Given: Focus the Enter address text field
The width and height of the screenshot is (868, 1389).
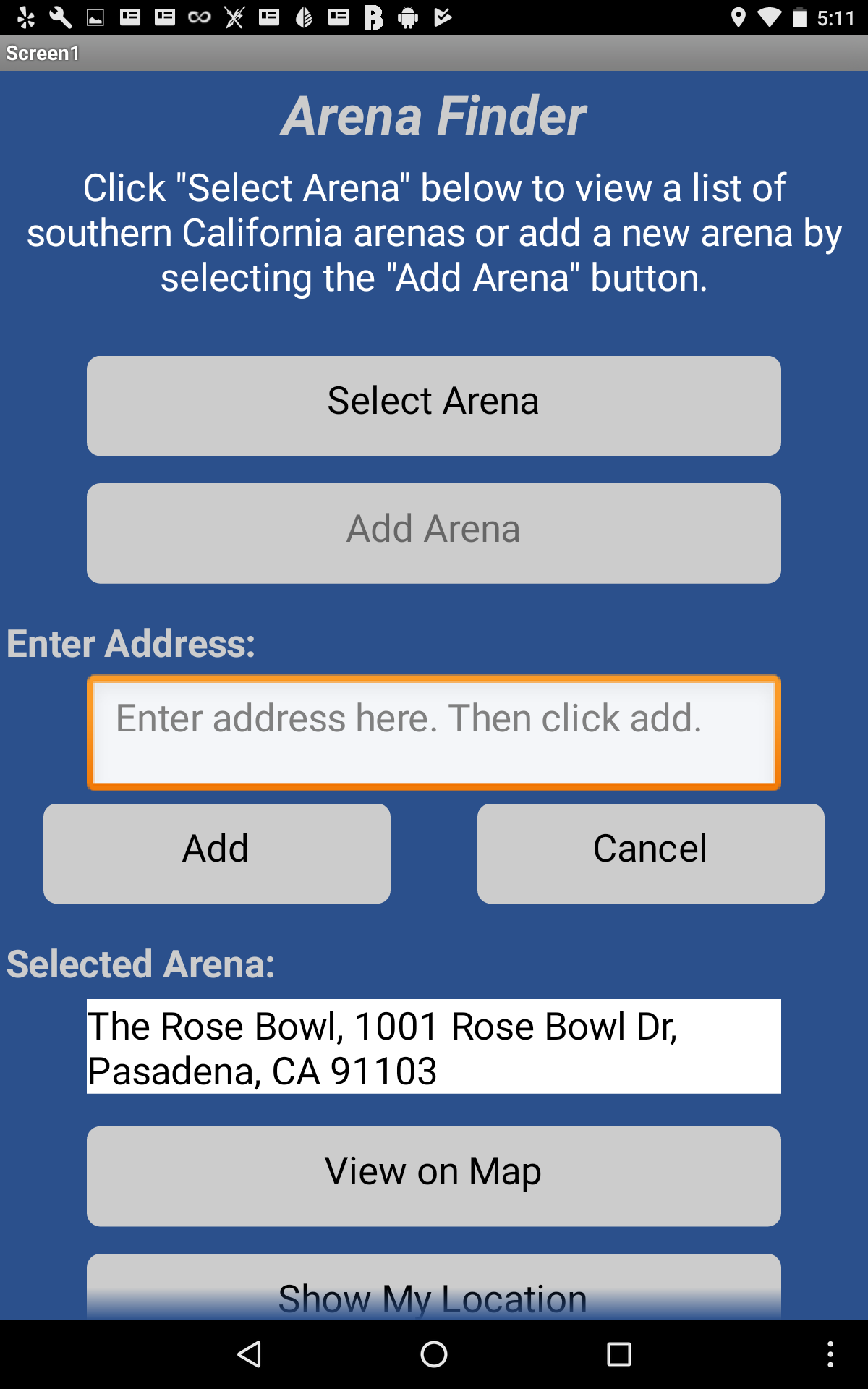Looking at the screenshot, I should pos(434,733).
